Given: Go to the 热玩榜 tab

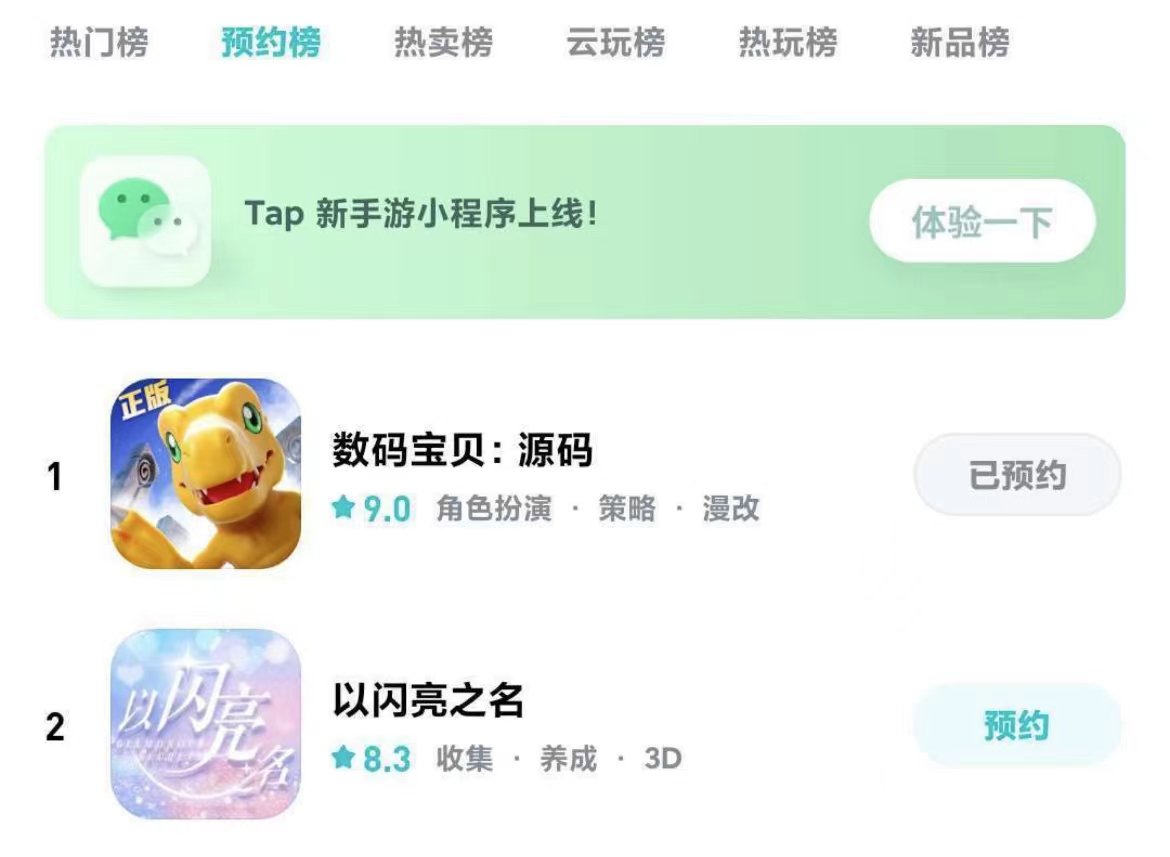Looking at the screenshot, I should point(787,43).
